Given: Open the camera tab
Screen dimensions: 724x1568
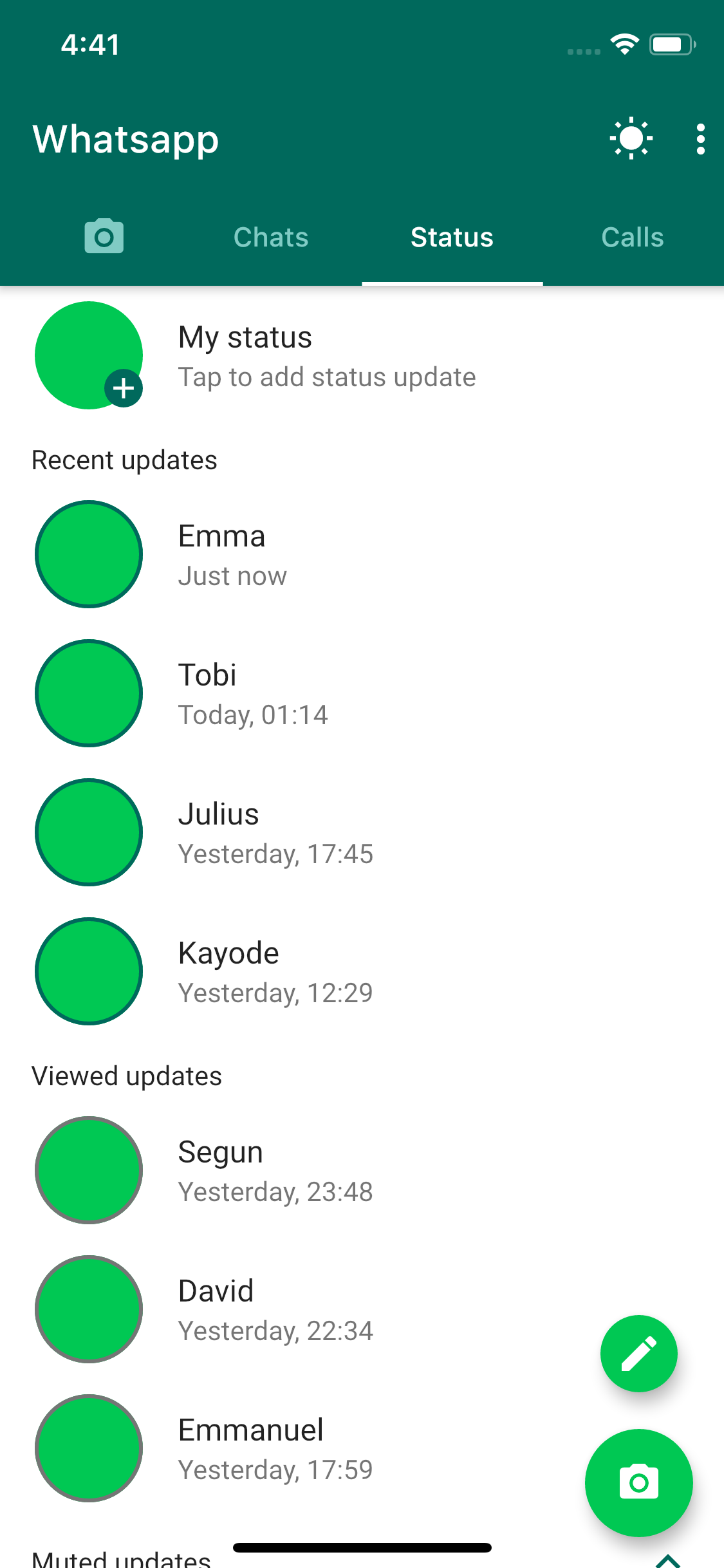Looking at the screenshot, I should (x=104, y=237).
